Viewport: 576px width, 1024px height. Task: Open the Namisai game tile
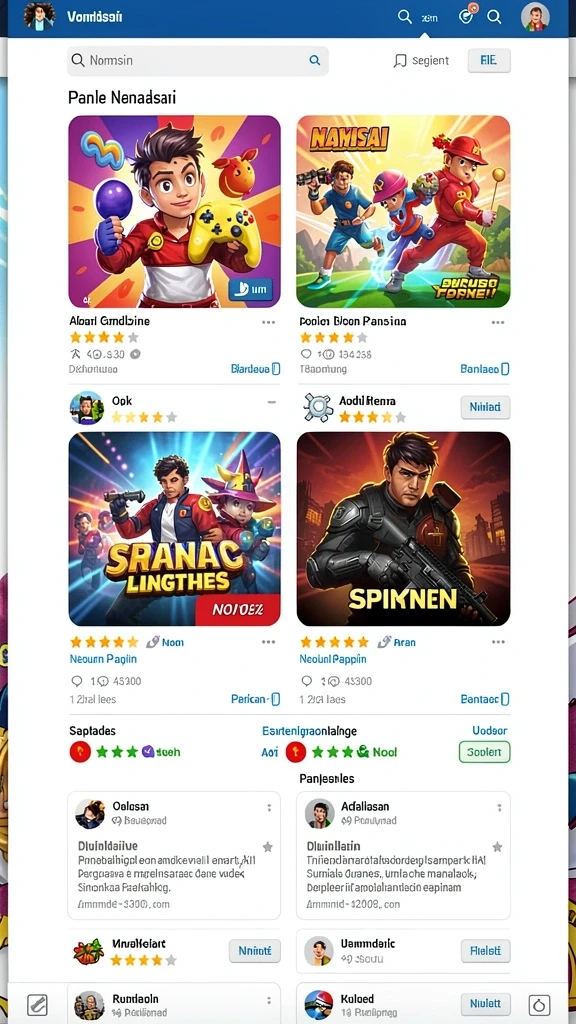[x=403, y=211]
